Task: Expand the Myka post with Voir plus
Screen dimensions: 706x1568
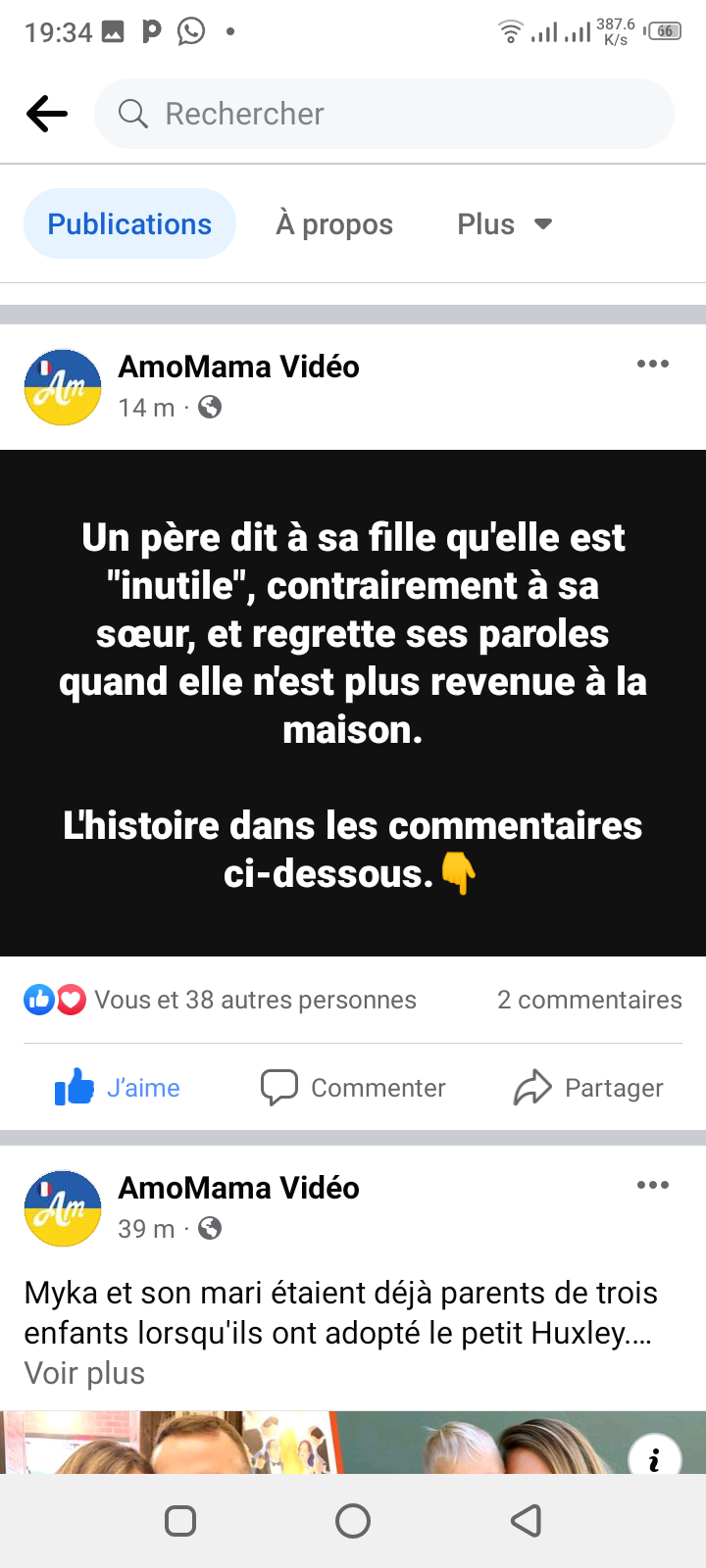Action: click(84, 1374)
